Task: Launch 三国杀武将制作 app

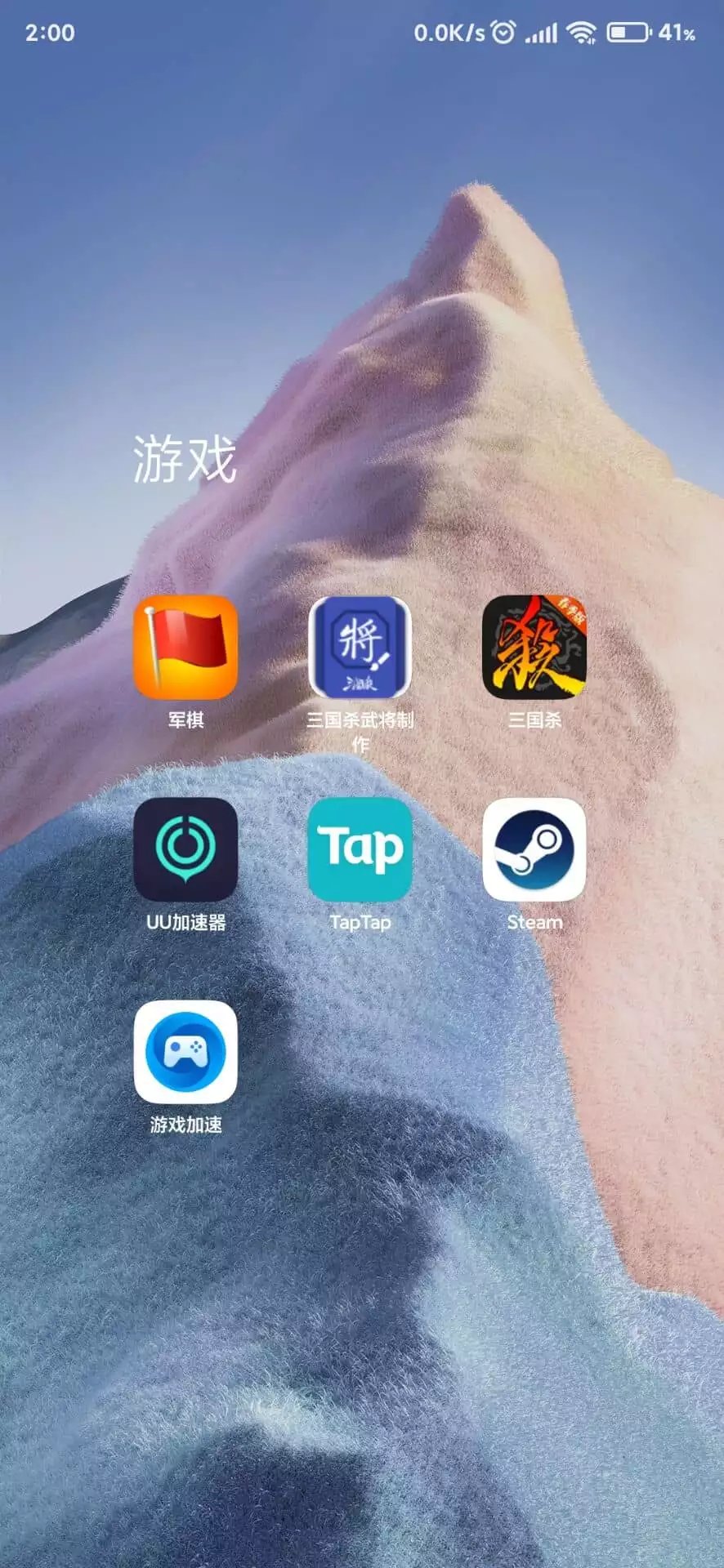Action: (360, 648)
